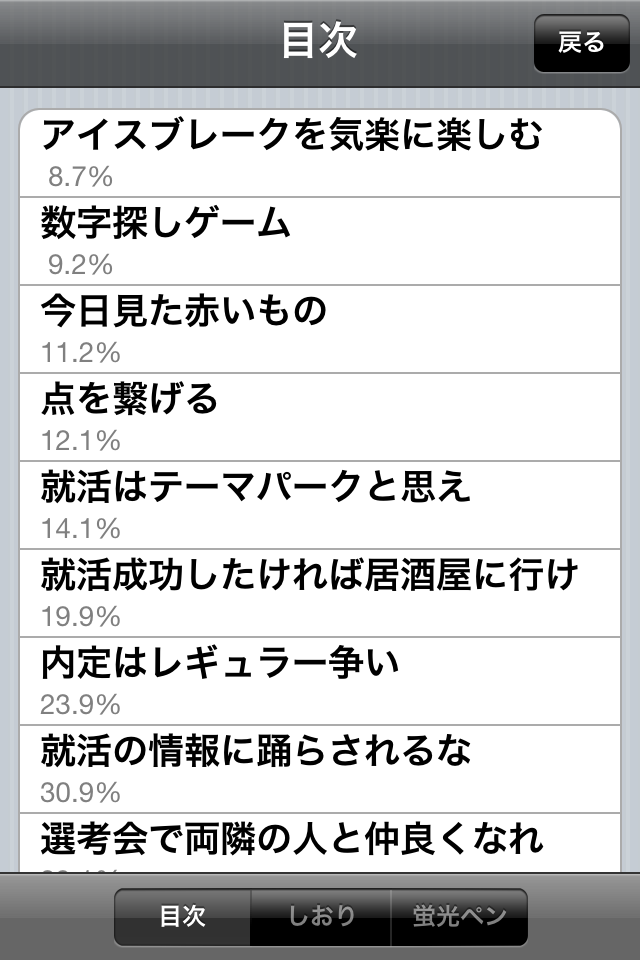Select the 目次 tab
640x960 pixels.
tap(182, 917)
